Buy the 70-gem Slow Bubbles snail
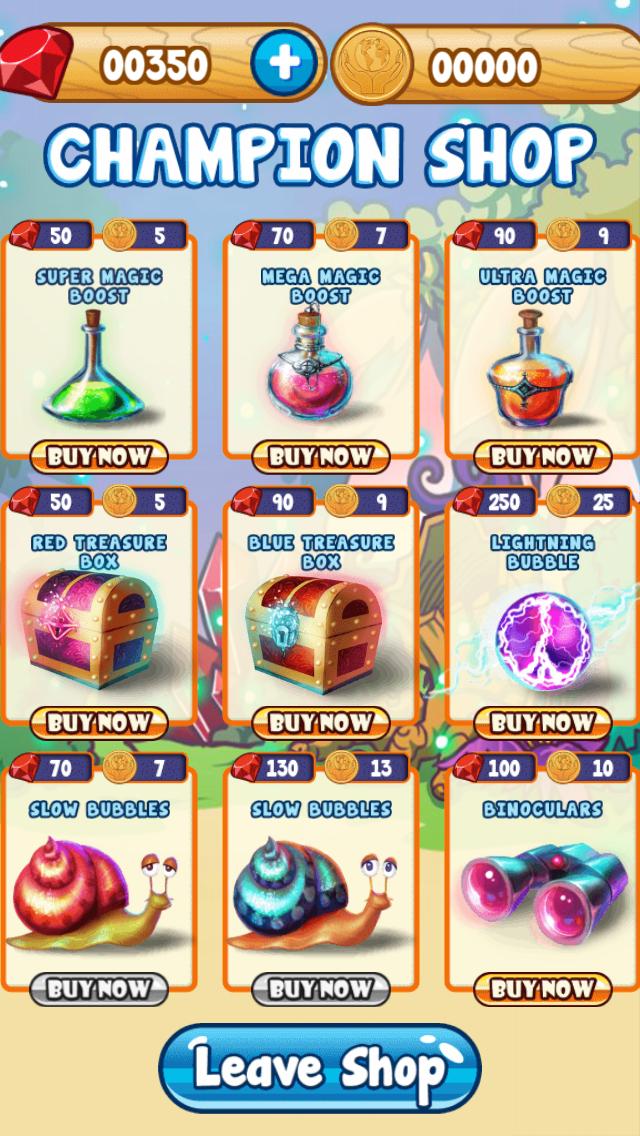The image size is (640, 1136). 98,989
